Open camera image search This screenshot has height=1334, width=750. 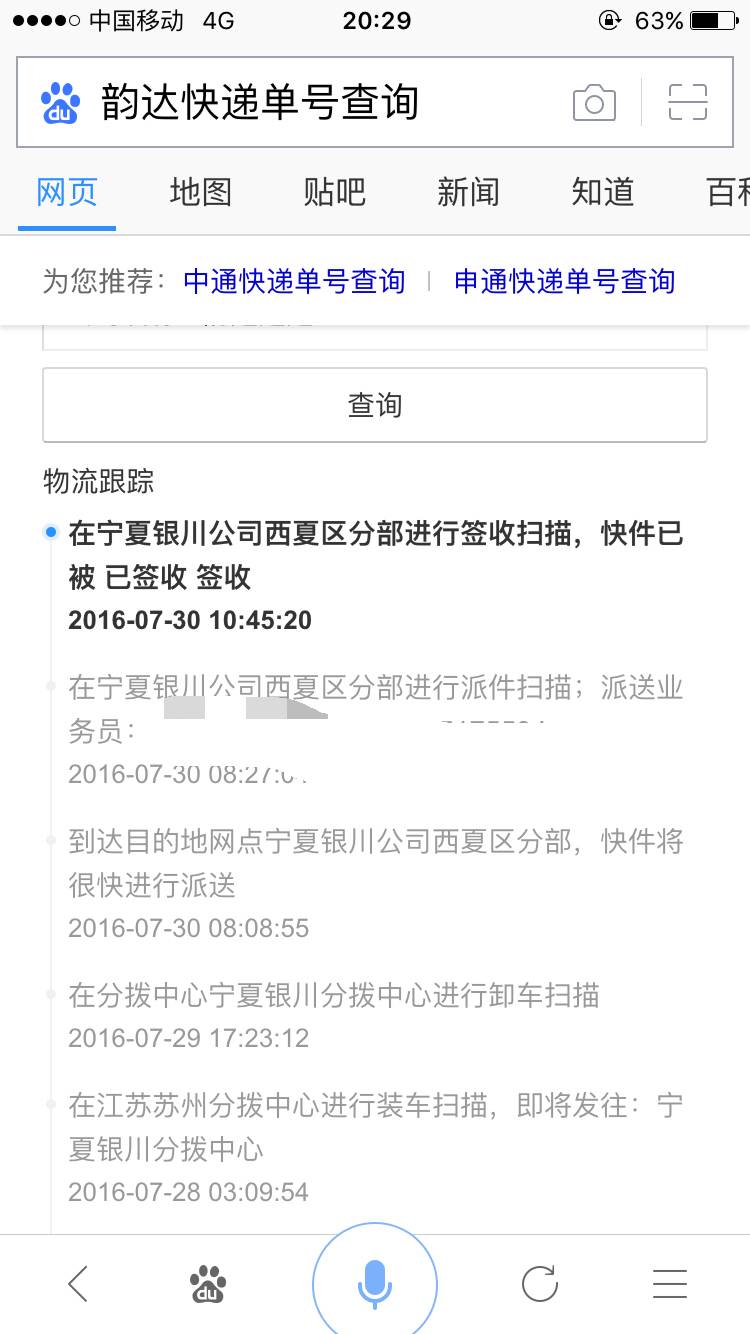click(x=594, y=103)
